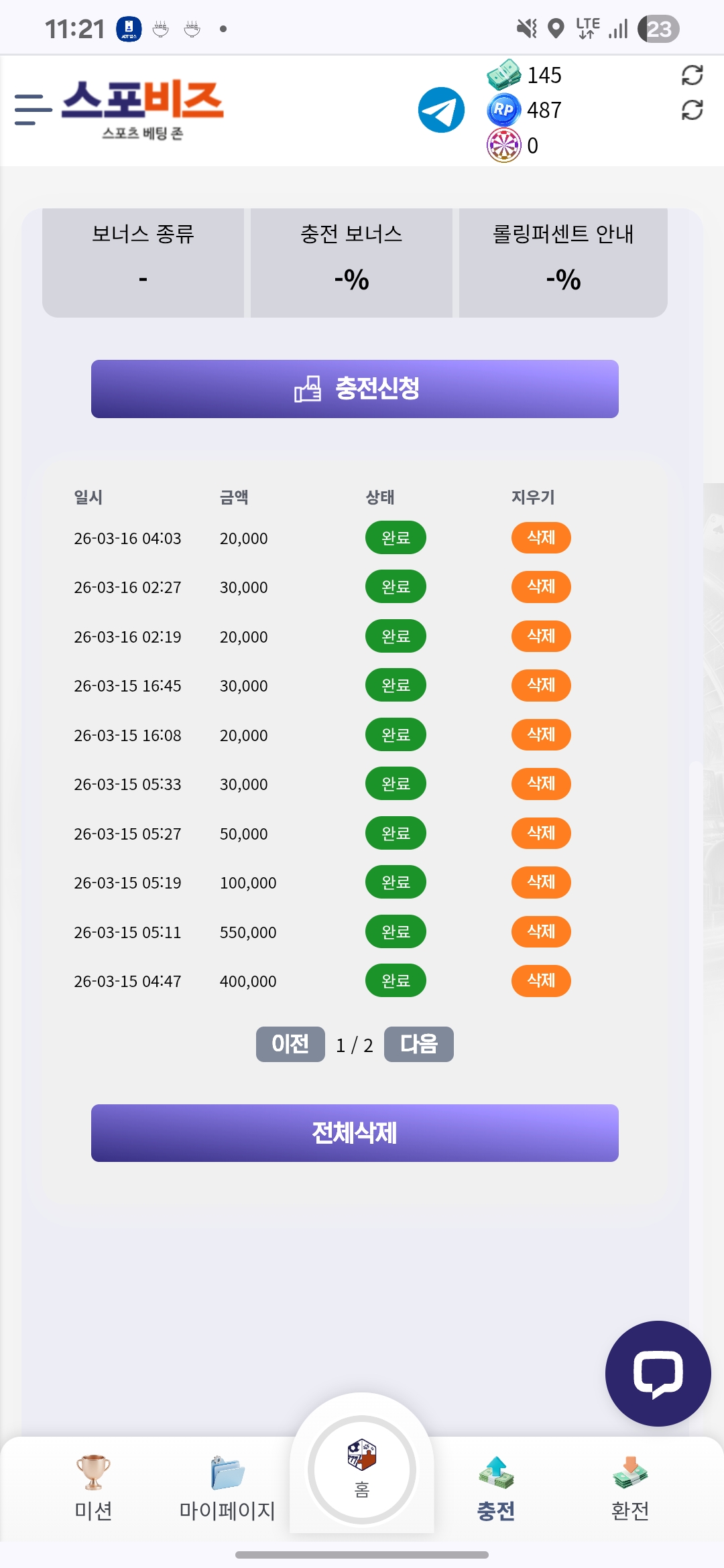
Task: Tap the 충전신청 button
Action: [355, 389]
